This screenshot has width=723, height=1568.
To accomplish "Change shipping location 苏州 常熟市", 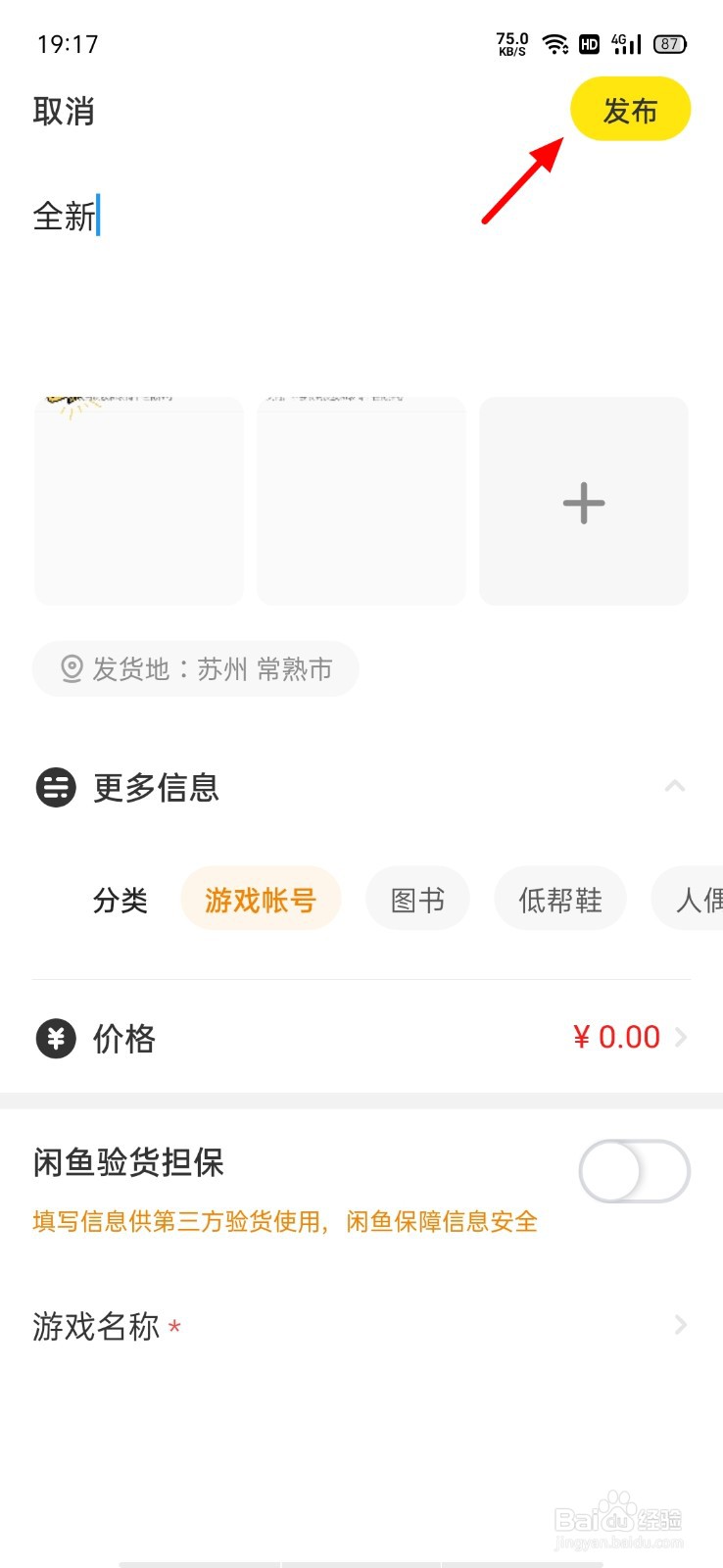I will point(196,669).
